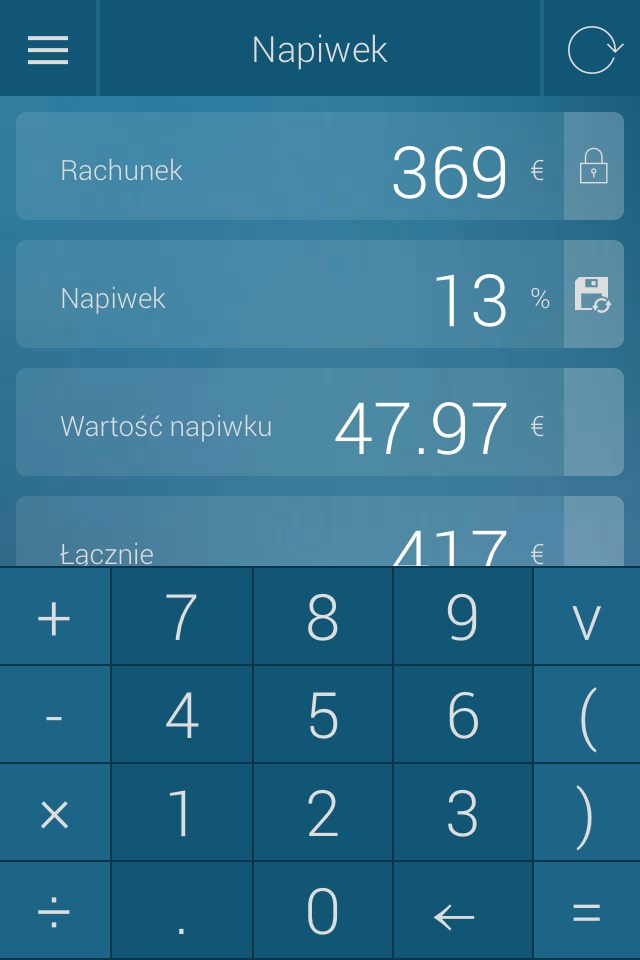This screenshot has height=960, width=640.
Task: Use the multiplication key
Action: (x=54, y=814)
